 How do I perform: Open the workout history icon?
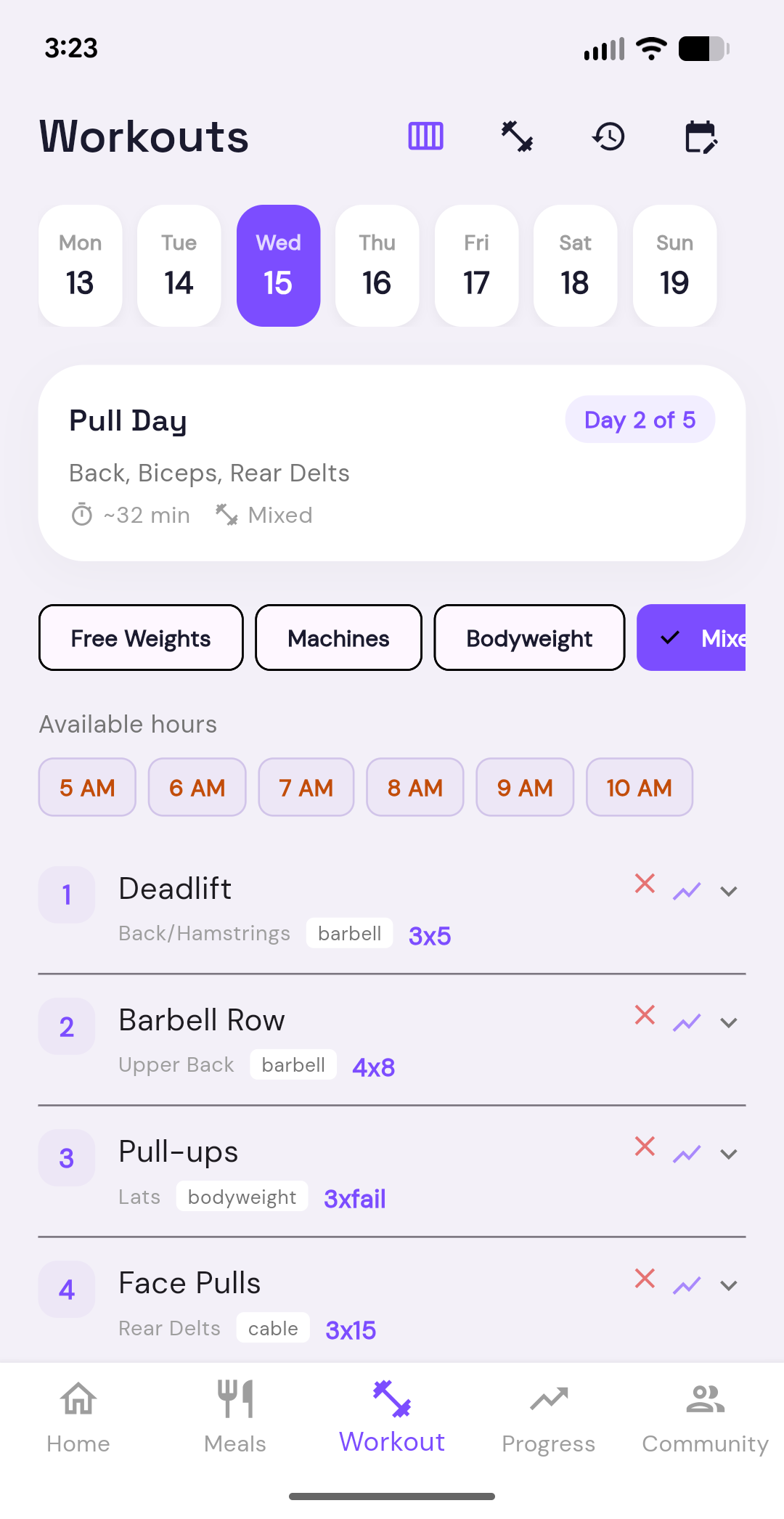point(608,137)
